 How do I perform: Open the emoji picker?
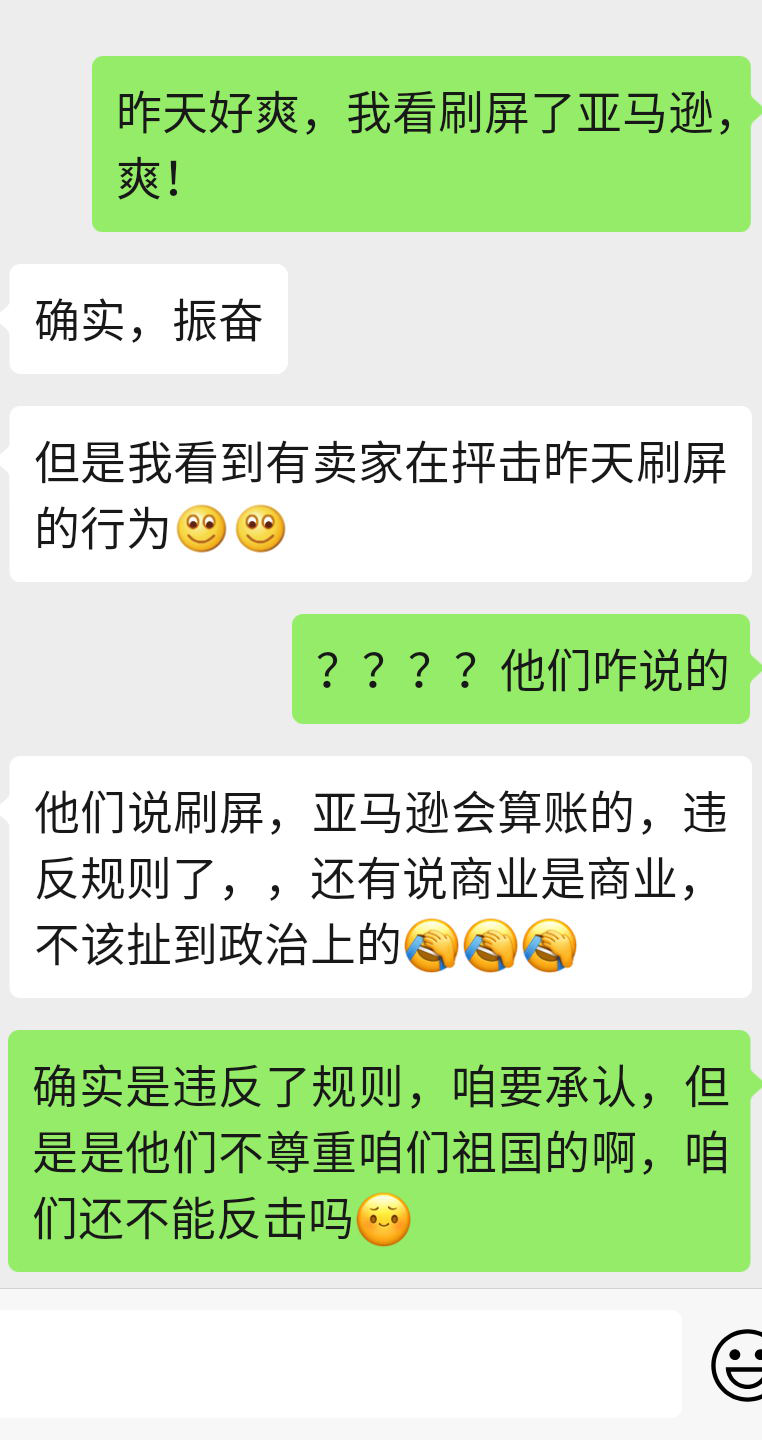click(x=738, y=1365)
